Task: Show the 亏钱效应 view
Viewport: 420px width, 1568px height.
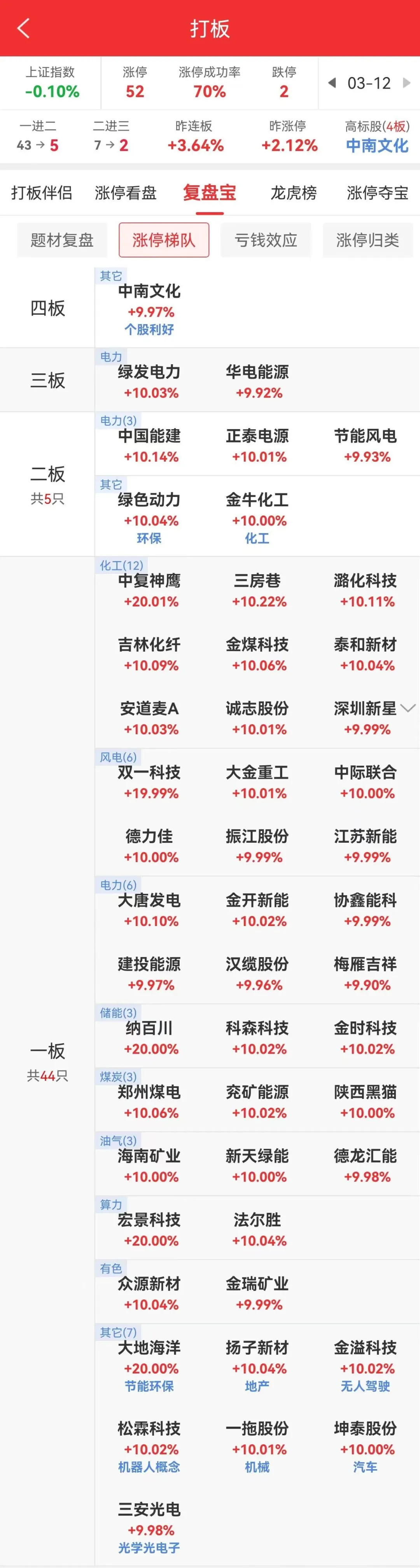Action: (266, 240)
